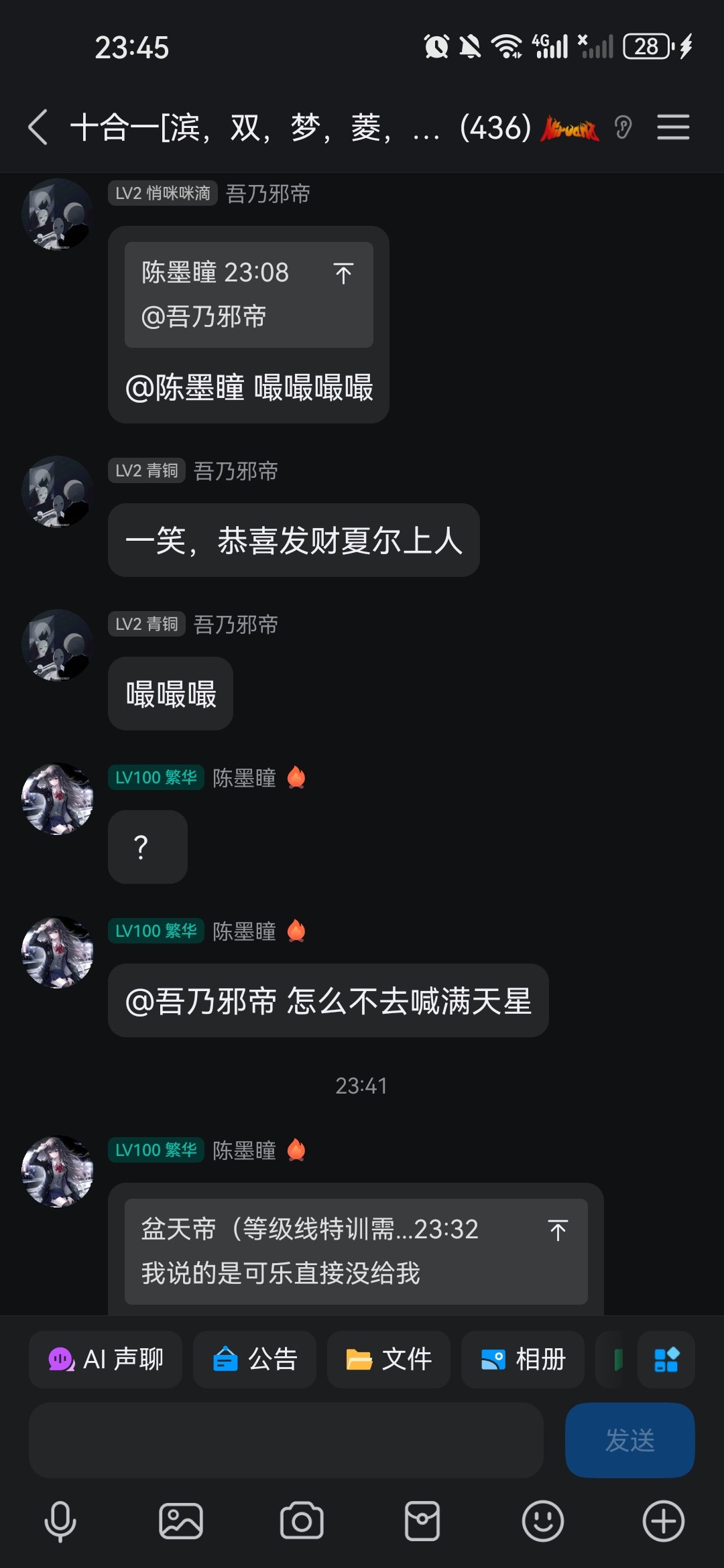The image size is (724, 1568).
Task: Open the apps grid shortcut
Action: [666, 1359]
